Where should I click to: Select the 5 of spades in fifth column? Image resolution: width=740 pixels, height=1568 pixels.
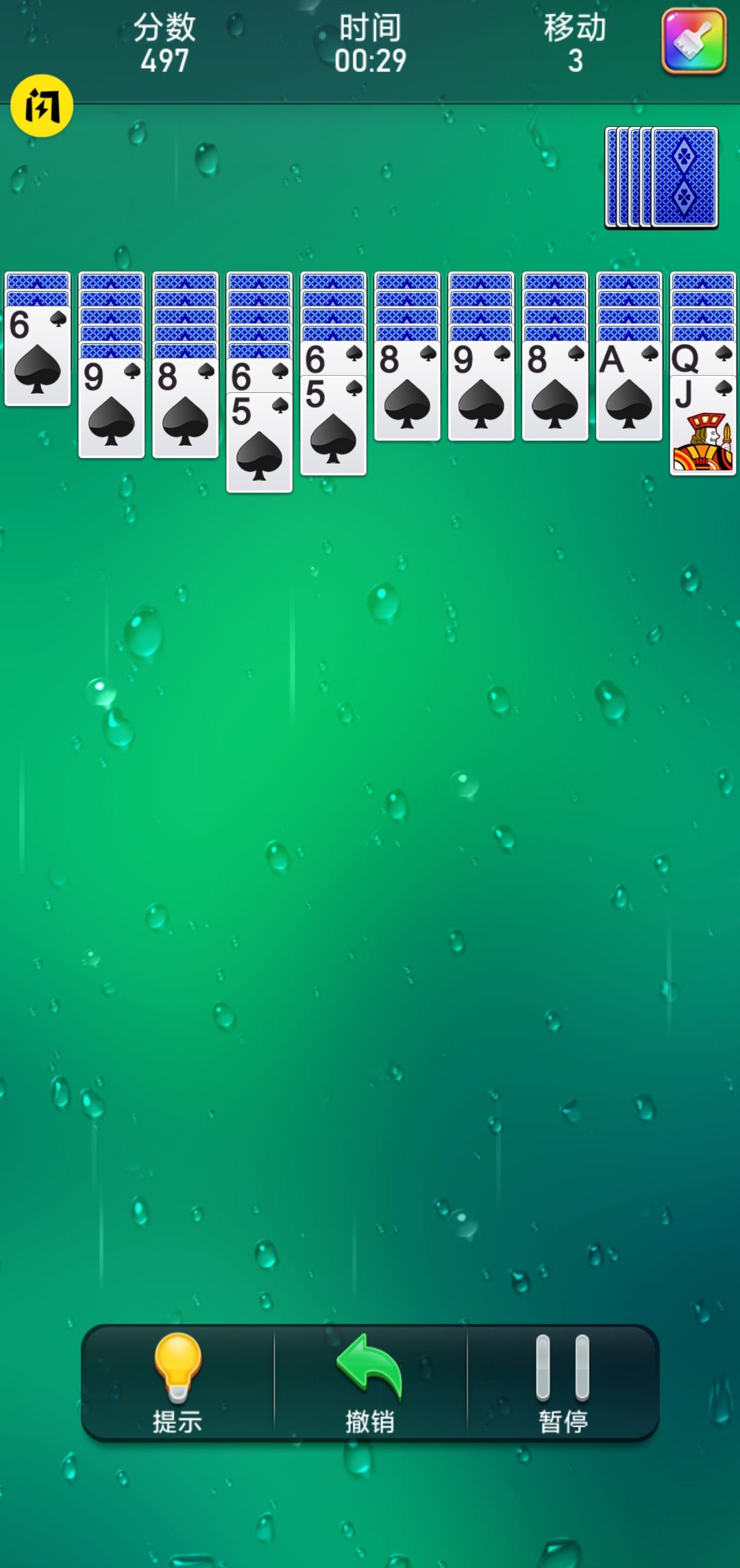pos(333,429)
